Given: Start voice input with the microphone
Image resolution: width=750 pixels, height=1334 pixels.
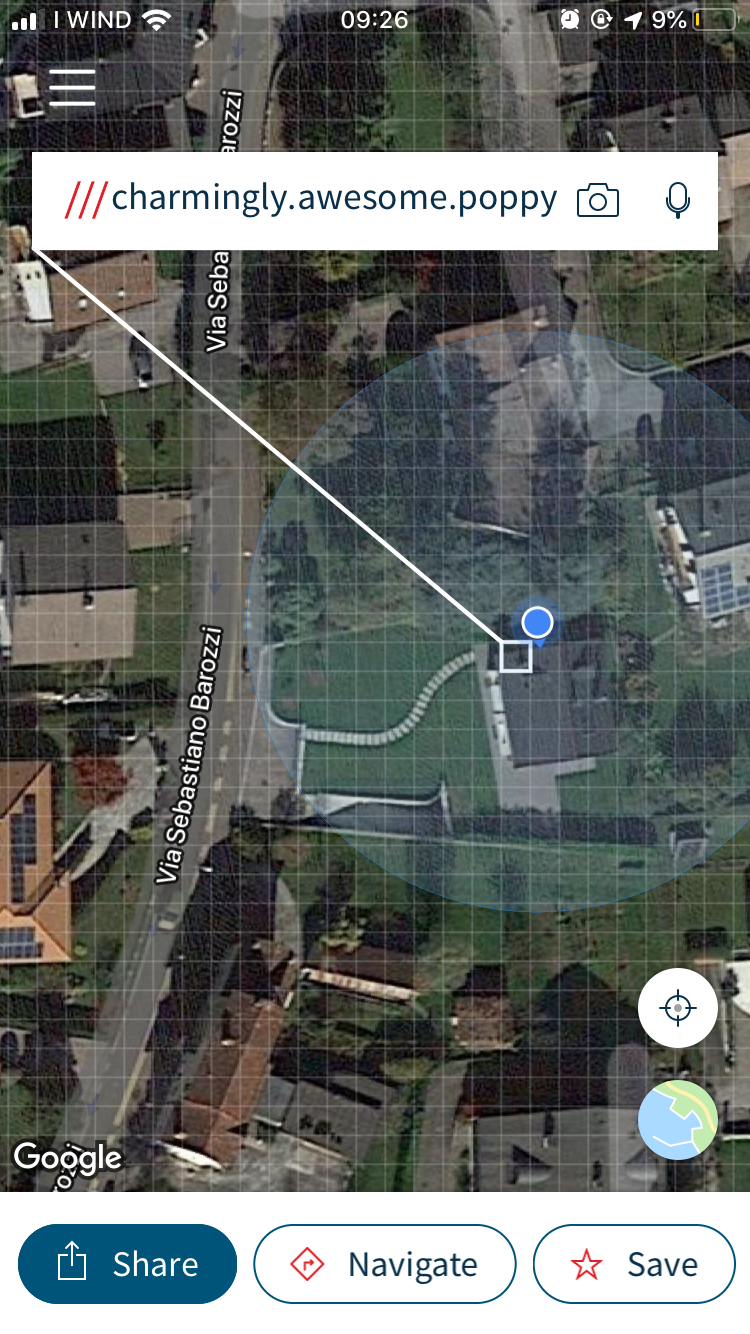Looking at the screenshot, I should pyautogui.click(x=677, y=200).
